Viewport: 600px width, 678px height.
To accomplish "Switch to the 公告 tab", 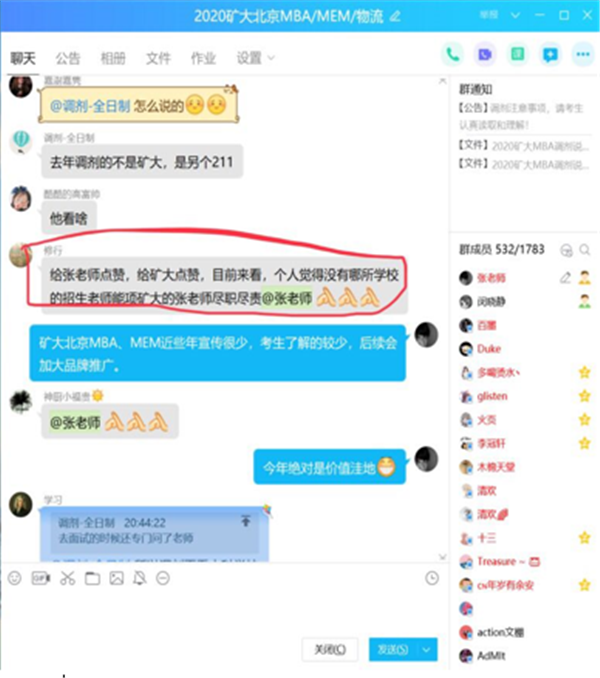I will [68, 57].
